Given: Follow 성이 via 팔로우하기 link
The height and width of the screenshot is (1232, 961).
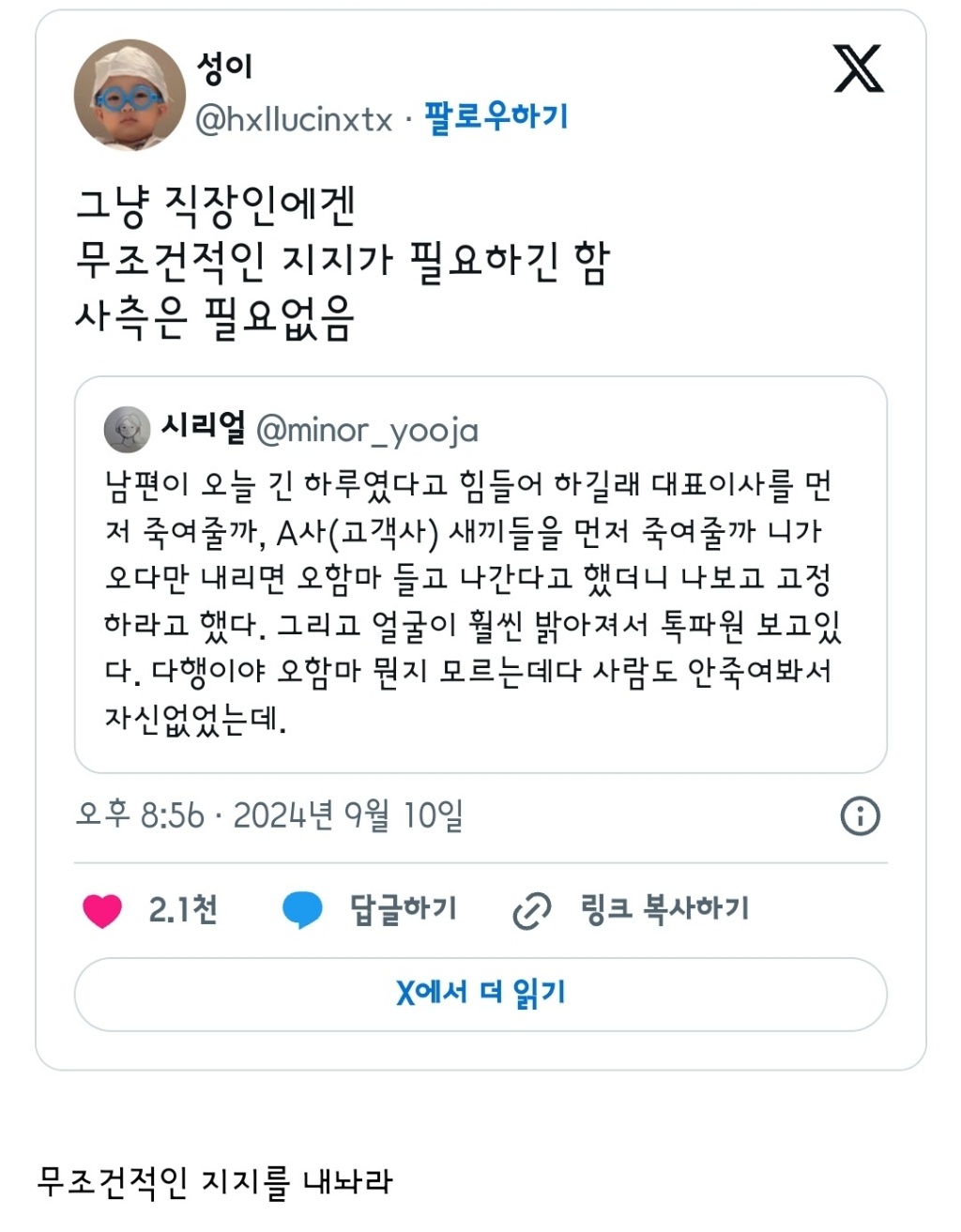Looking at the screenshot, I should [x=496, y=118].
